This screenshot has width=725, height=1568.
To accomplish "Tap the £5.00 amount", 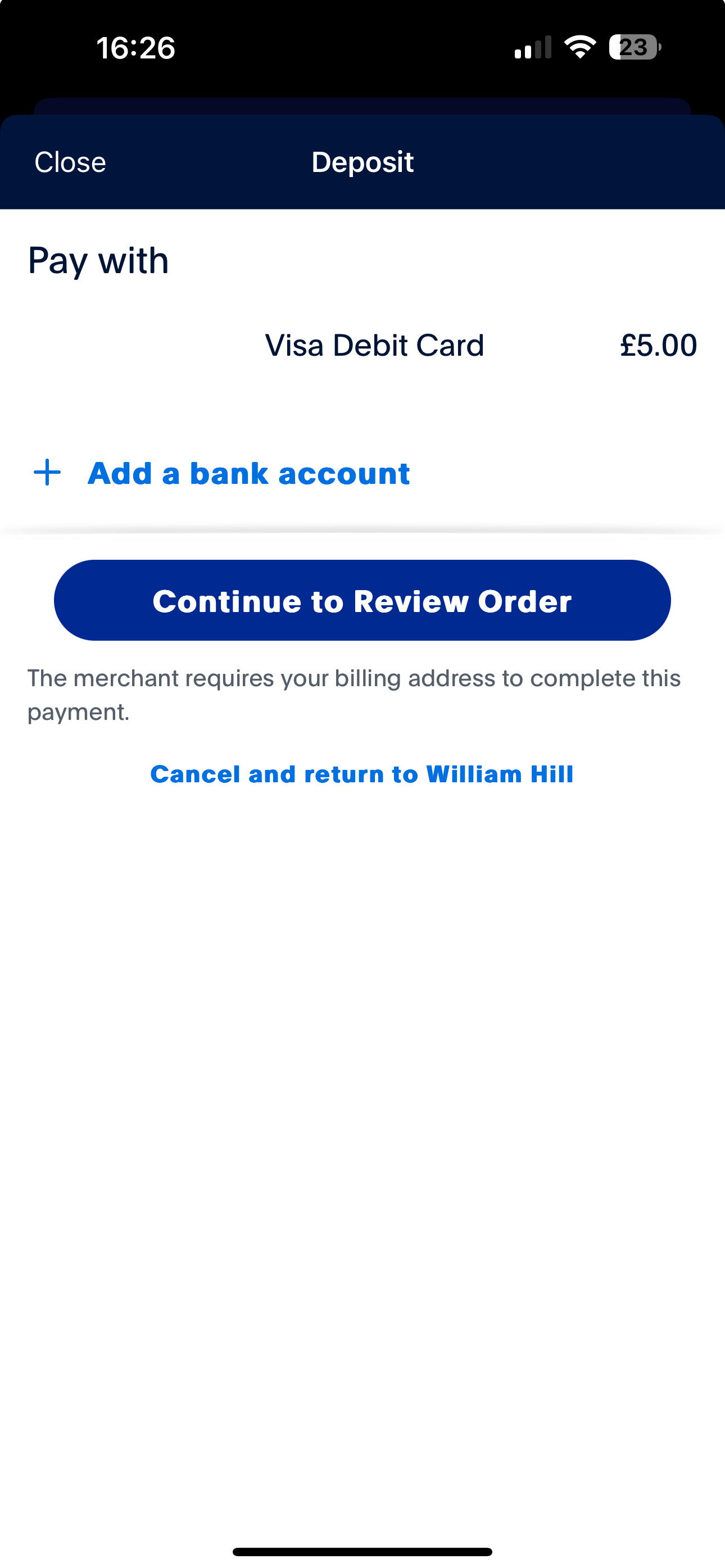I will 658,345.
